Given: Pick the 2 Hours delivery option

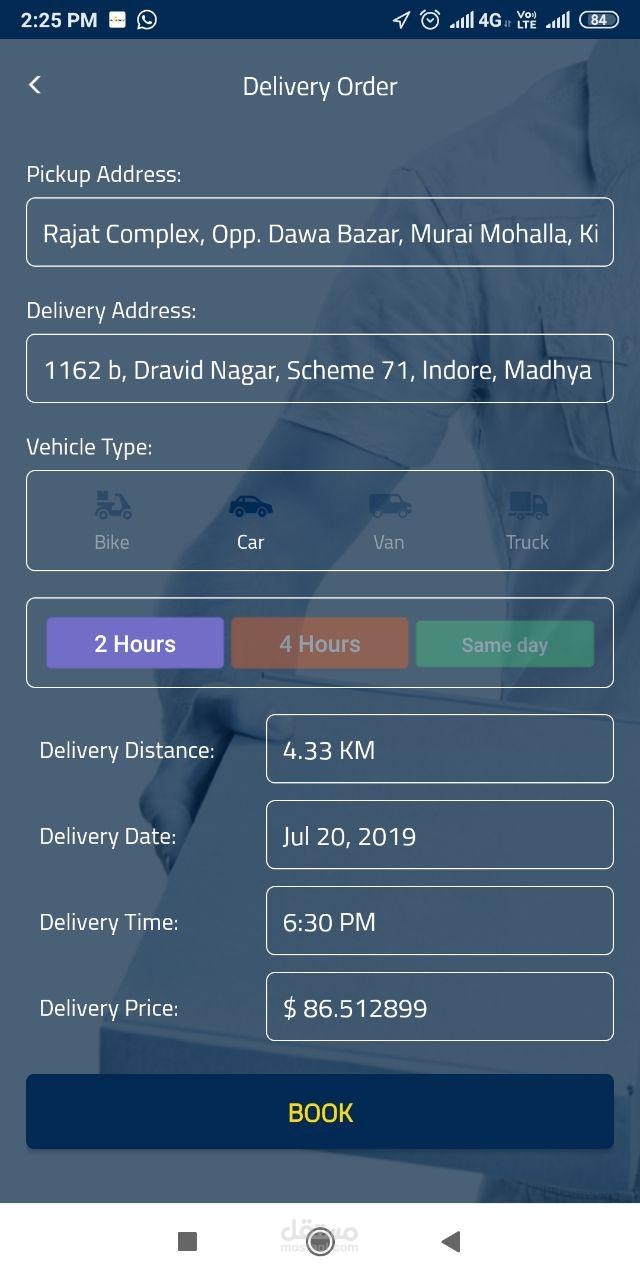Looking at the screenshot, I should 135,643.
